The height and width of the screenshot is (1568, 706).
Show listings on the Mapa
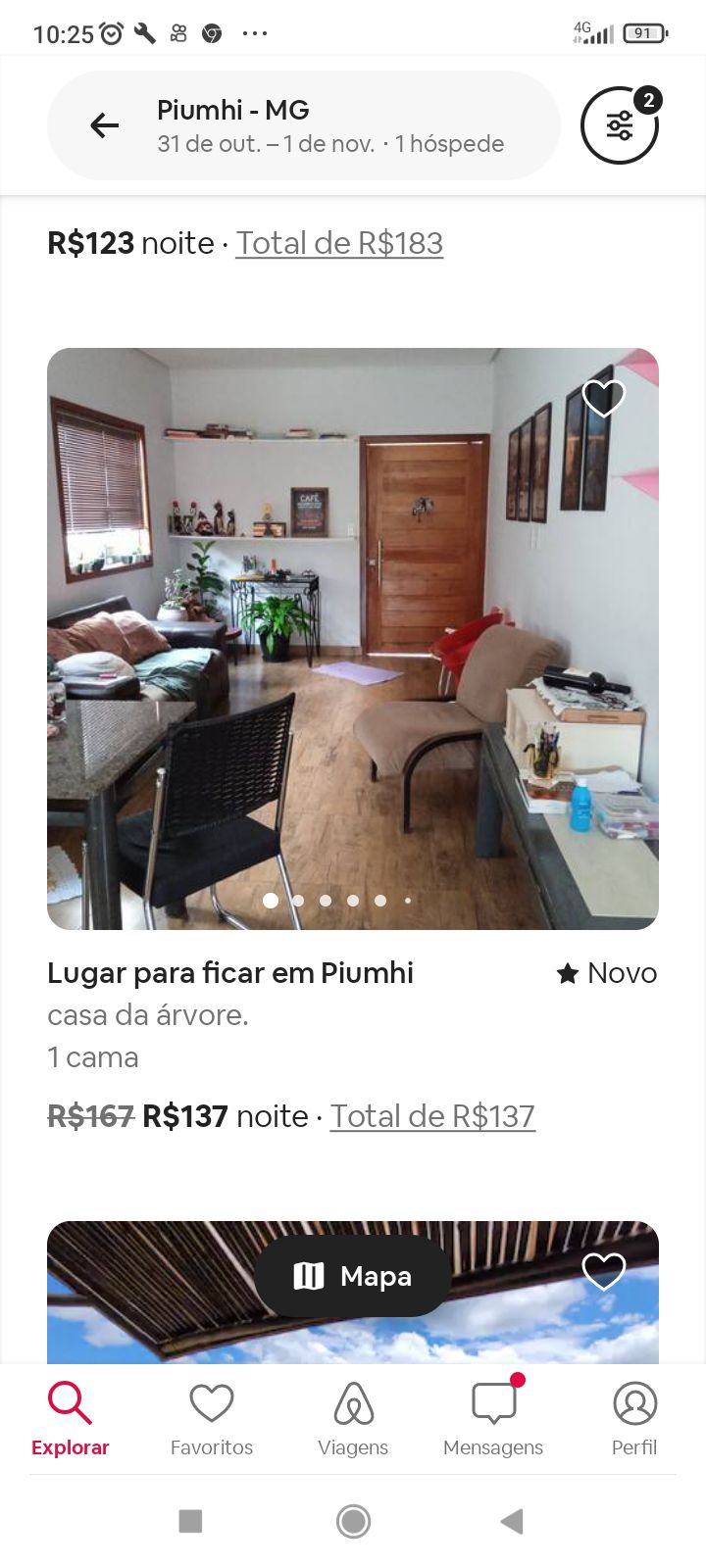[353, 1276]
